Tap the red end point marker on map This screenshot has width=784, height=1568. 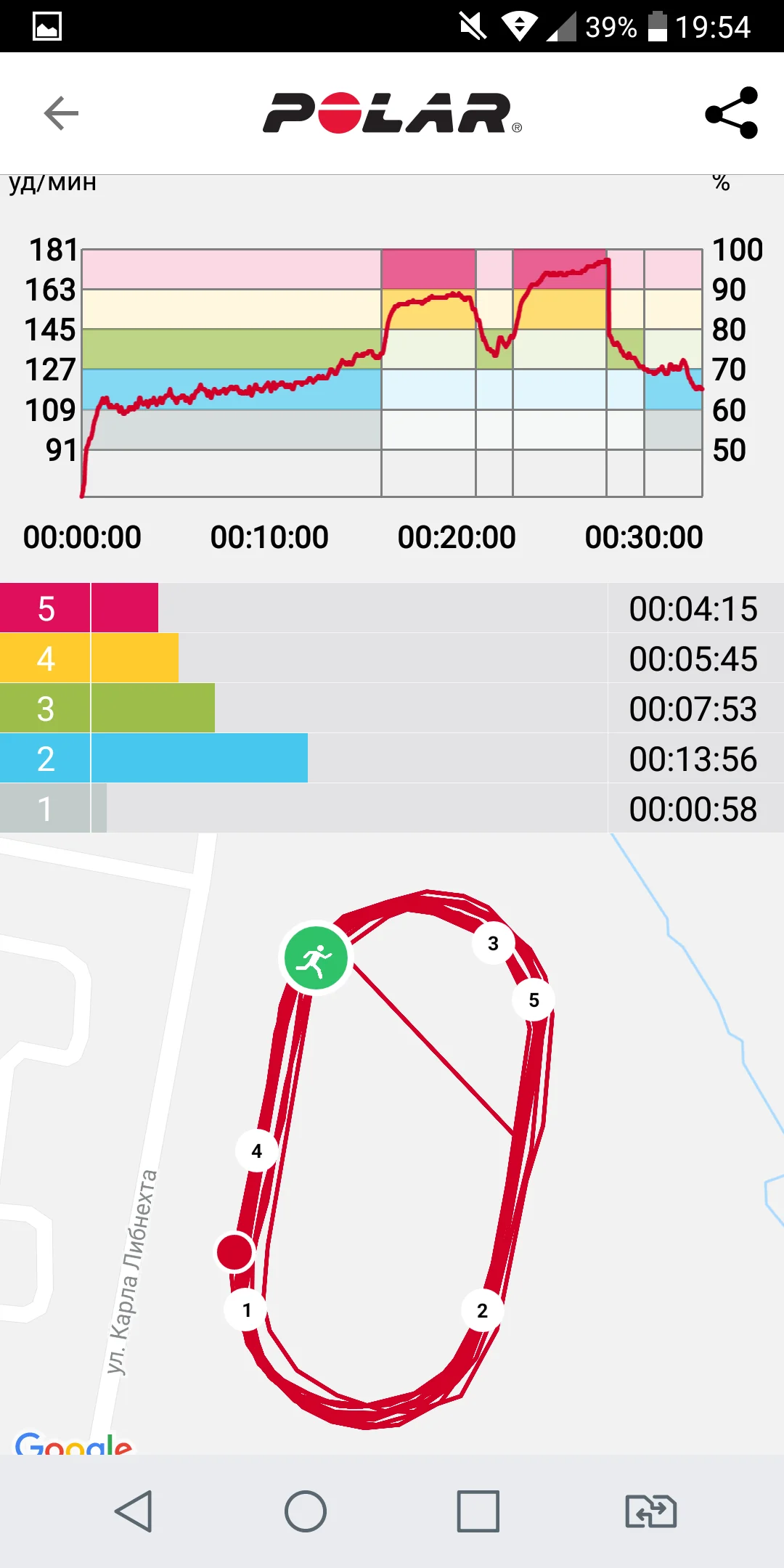click(x=234, y=1251)
